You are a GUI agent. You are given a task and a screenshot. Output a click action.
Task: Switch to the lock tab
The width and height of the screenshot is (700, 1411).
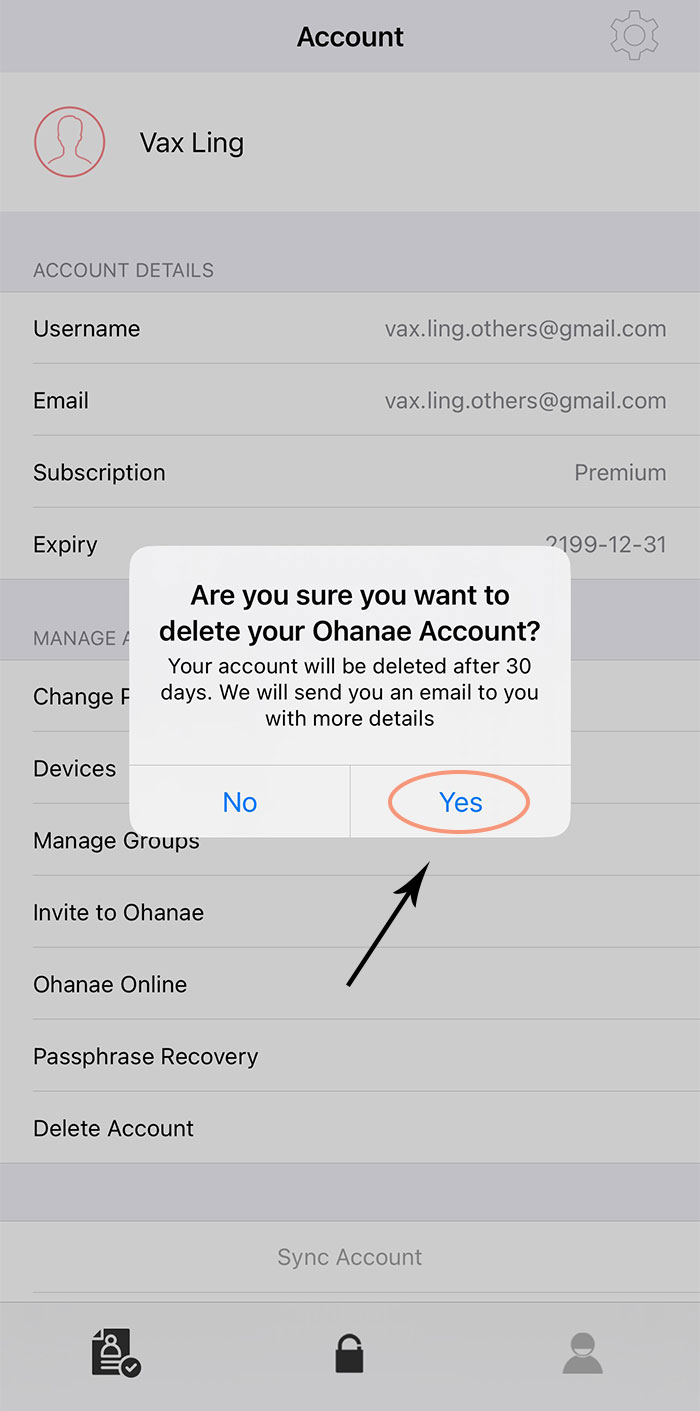[x=349, y=1353]
